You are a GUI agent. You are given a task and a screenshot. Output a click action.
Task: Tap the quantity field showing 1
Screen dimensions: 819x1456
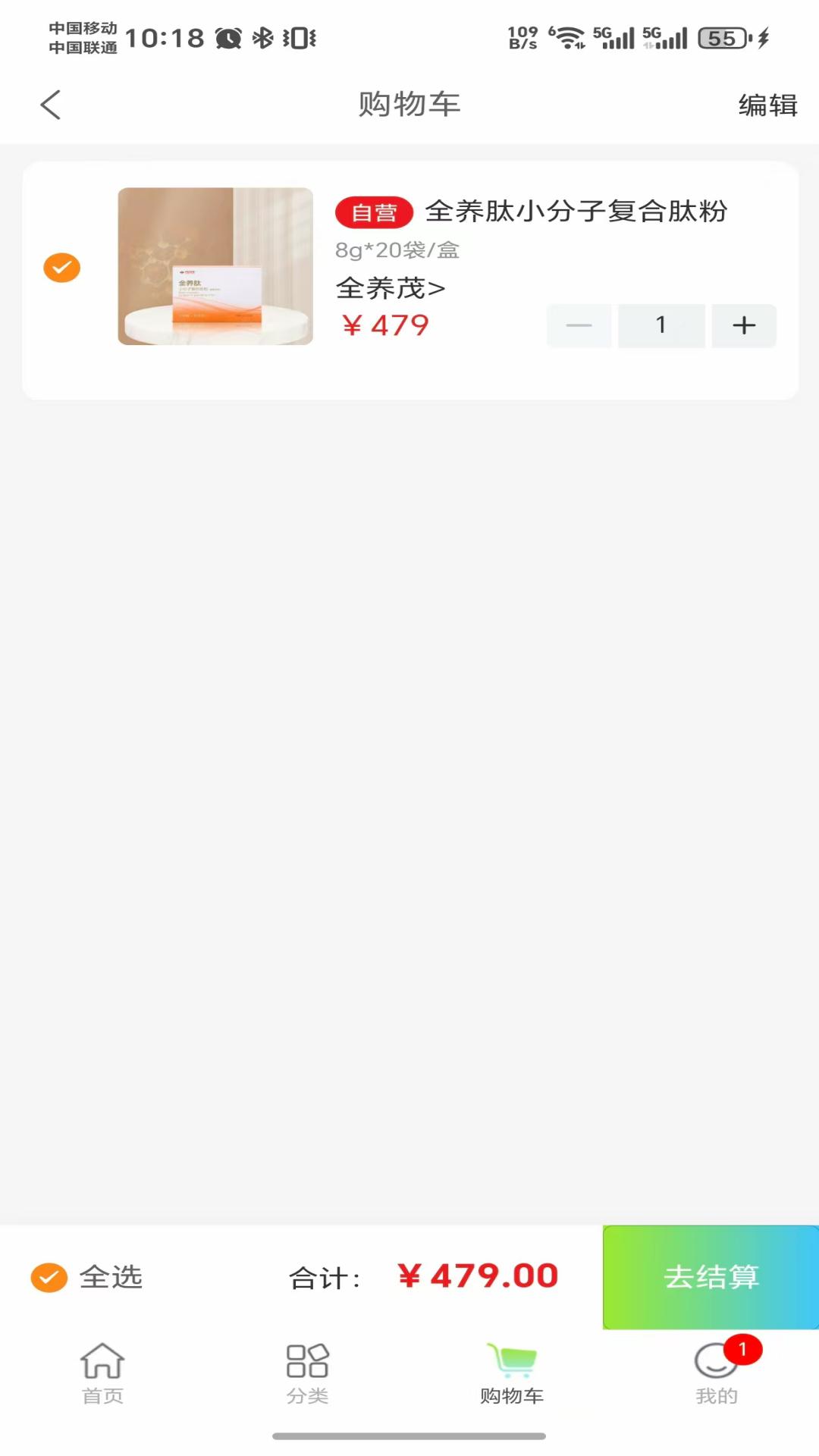(x=661, y=326)
